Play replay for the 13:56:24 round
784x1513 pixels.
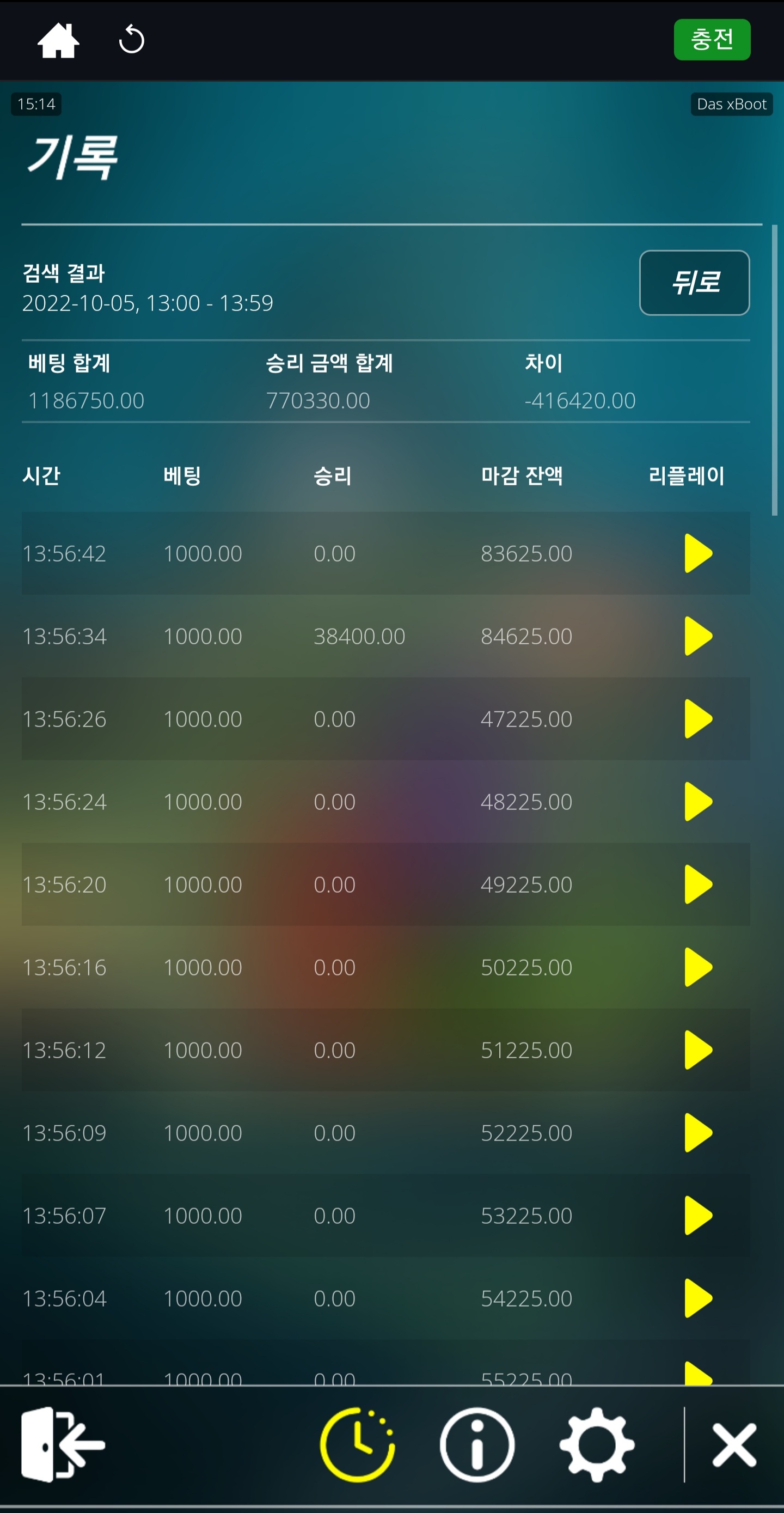(x=699, y=802)
